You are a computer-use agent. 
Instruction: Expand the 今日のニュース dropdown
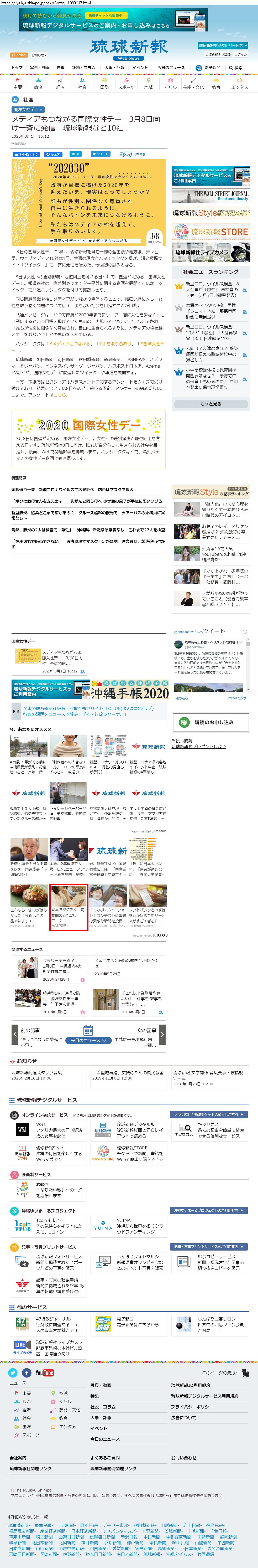[88, 1040]
